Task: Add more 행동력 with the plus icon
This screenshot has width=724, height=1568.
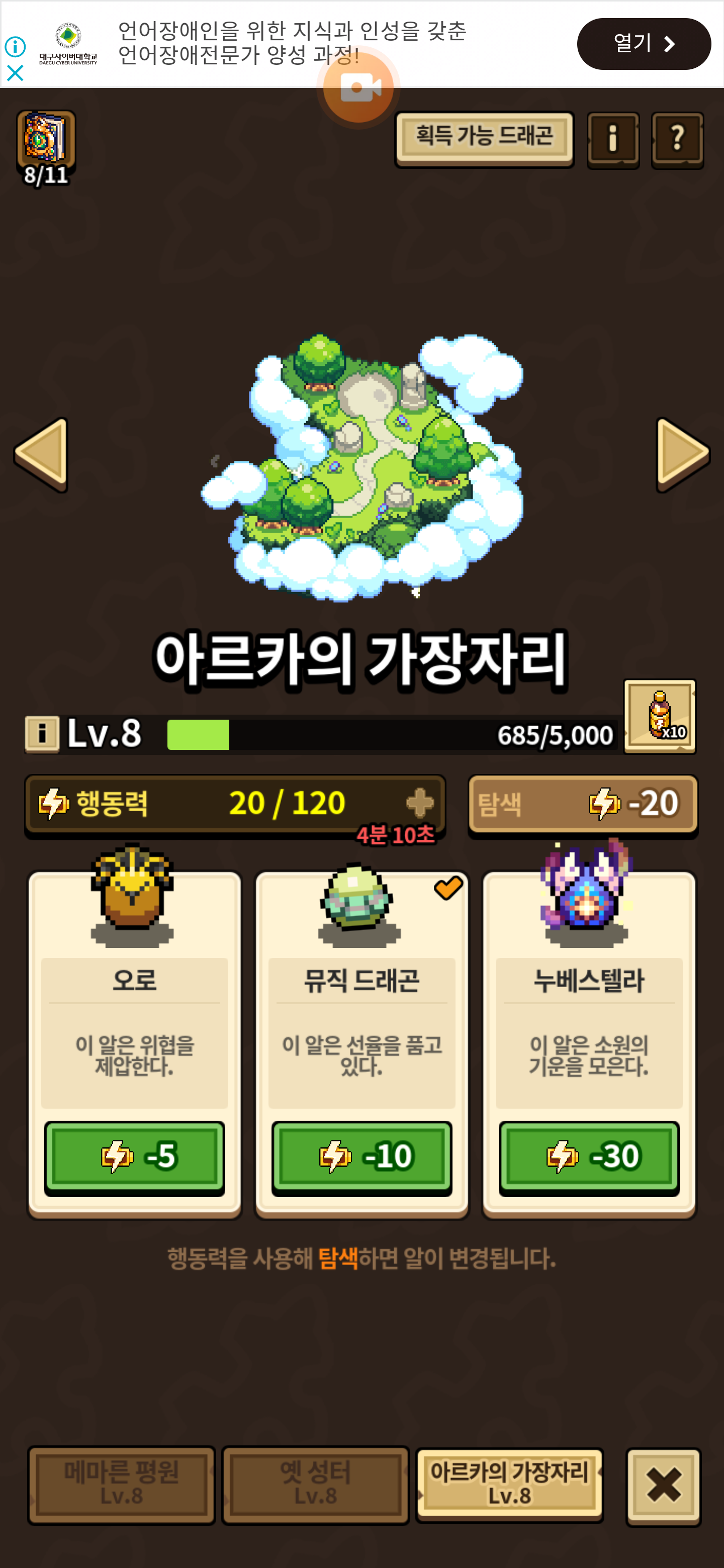Action: tap(419, 802)
